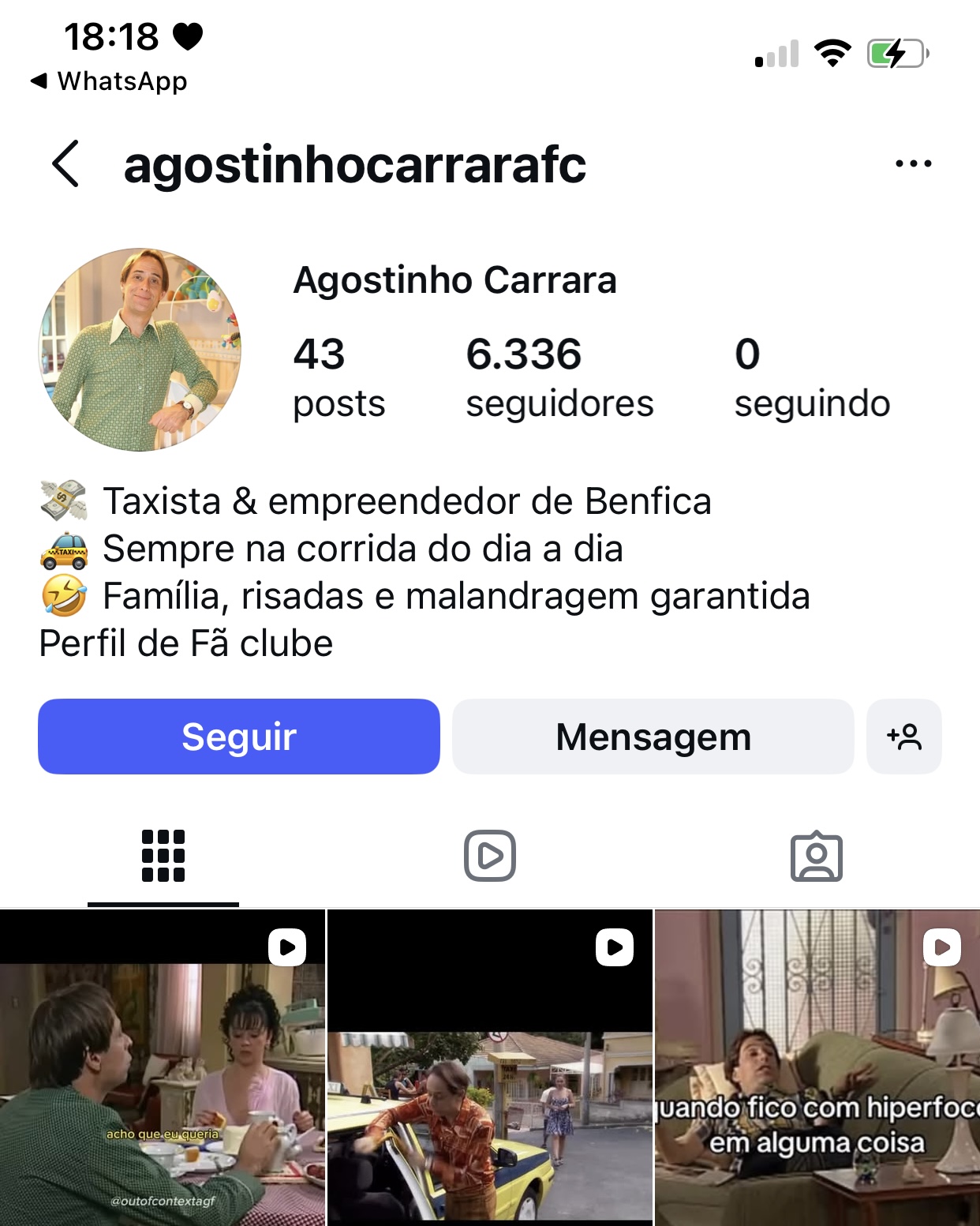Click the reel play icon on first video
The width and height of the screenshot is (980, 1226).
click(287, 948)
